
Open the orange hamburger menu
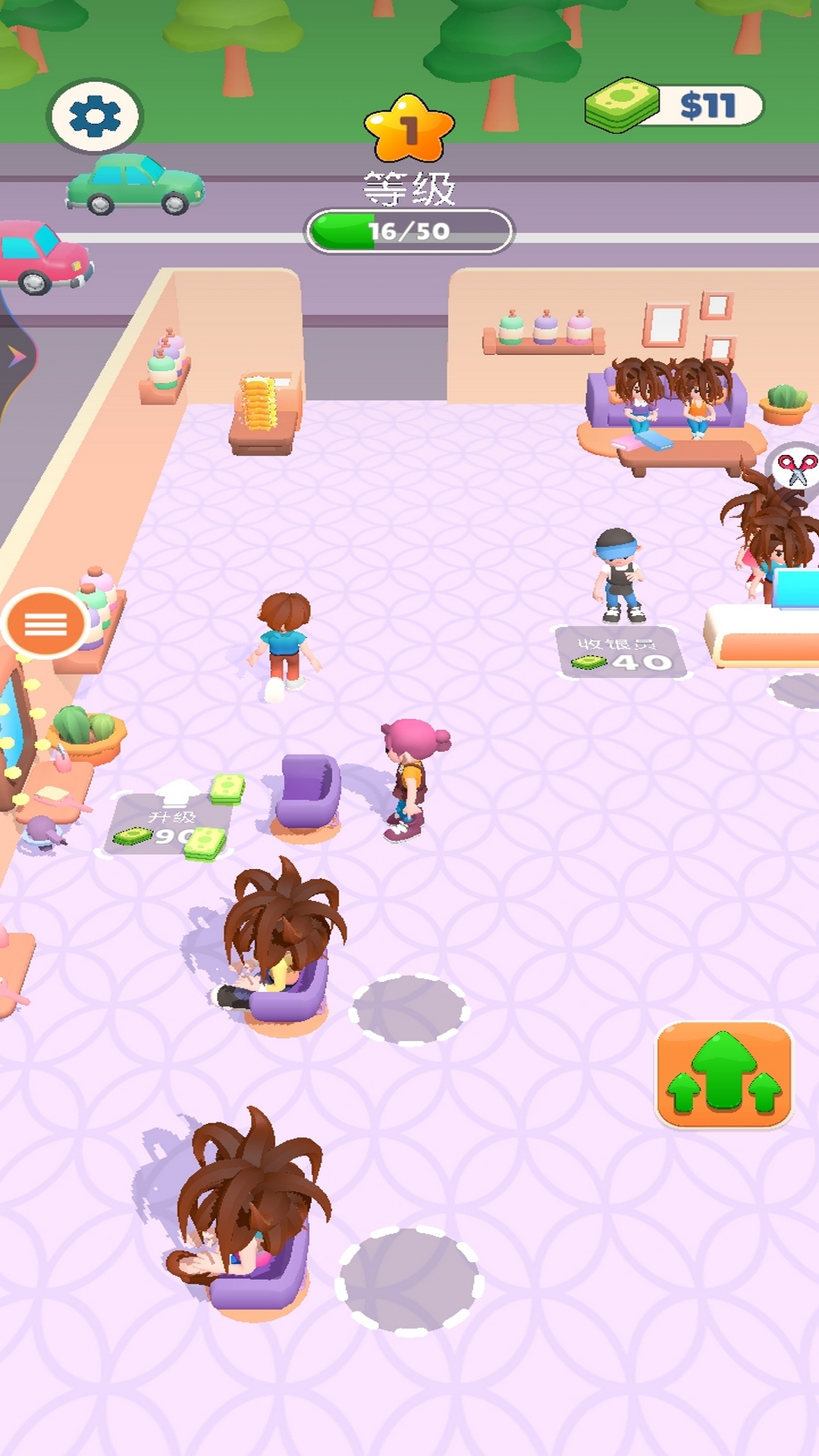click(45, 623)
